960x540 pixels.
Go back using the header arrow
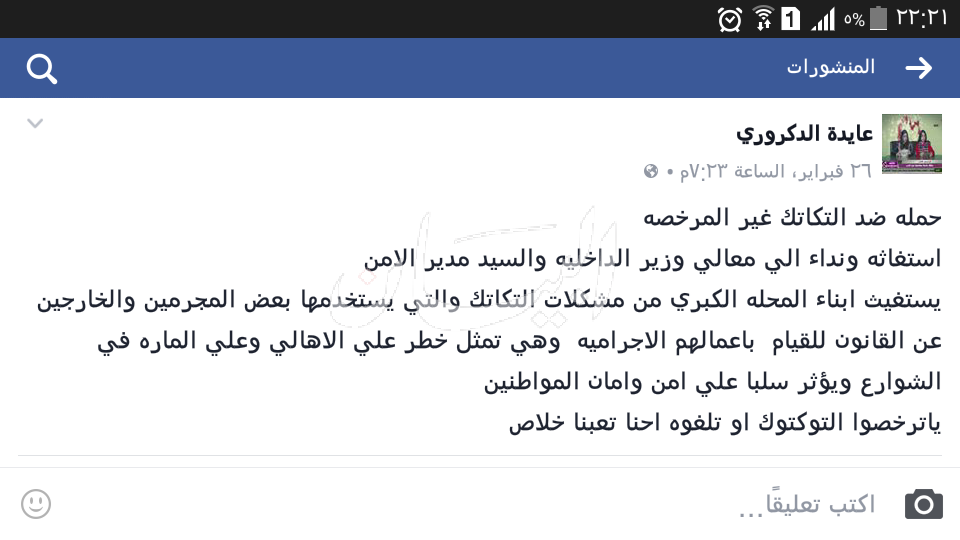[x=918, y=68]
